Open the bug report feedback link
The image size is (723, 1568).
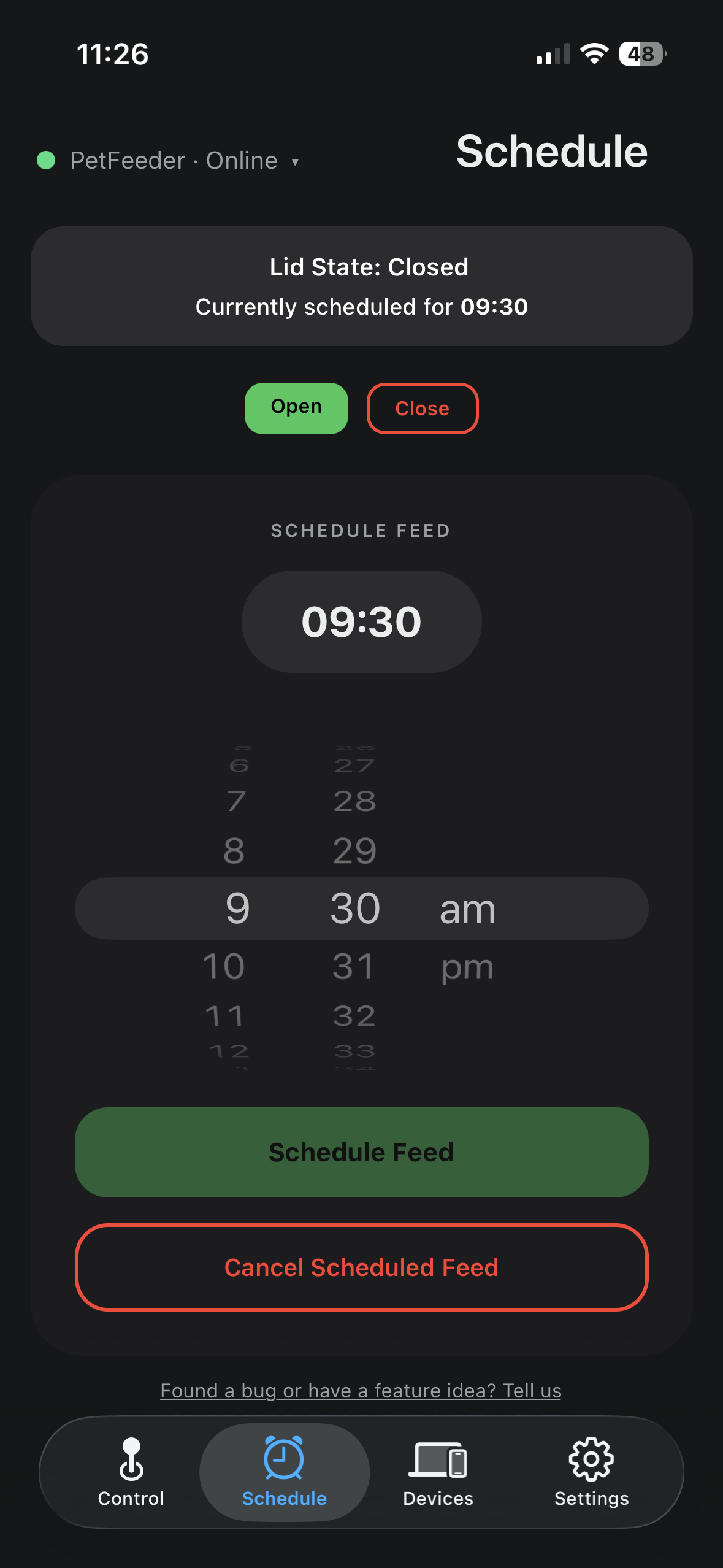(361, 1390)
